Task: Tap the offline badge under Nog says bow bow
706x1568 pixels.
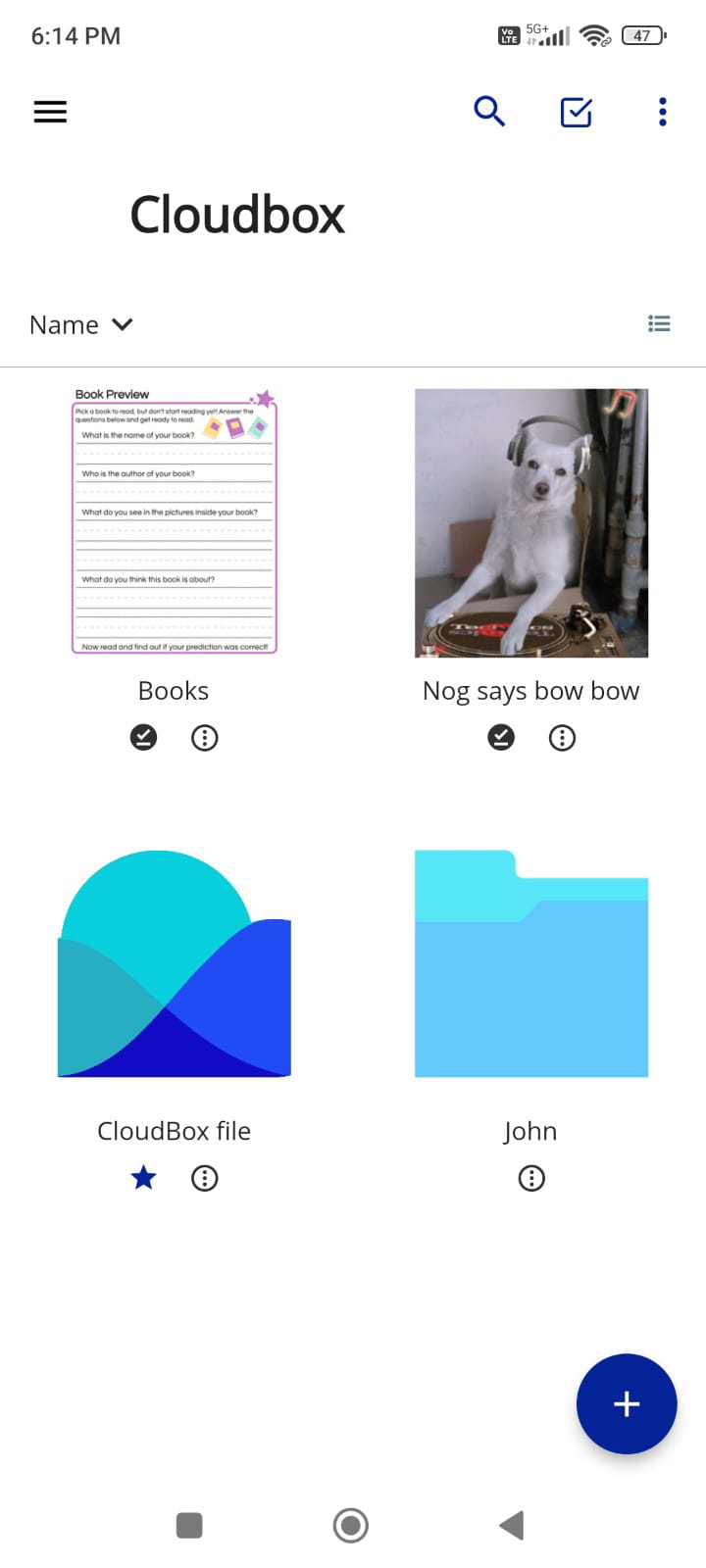Action: [501, 737]
